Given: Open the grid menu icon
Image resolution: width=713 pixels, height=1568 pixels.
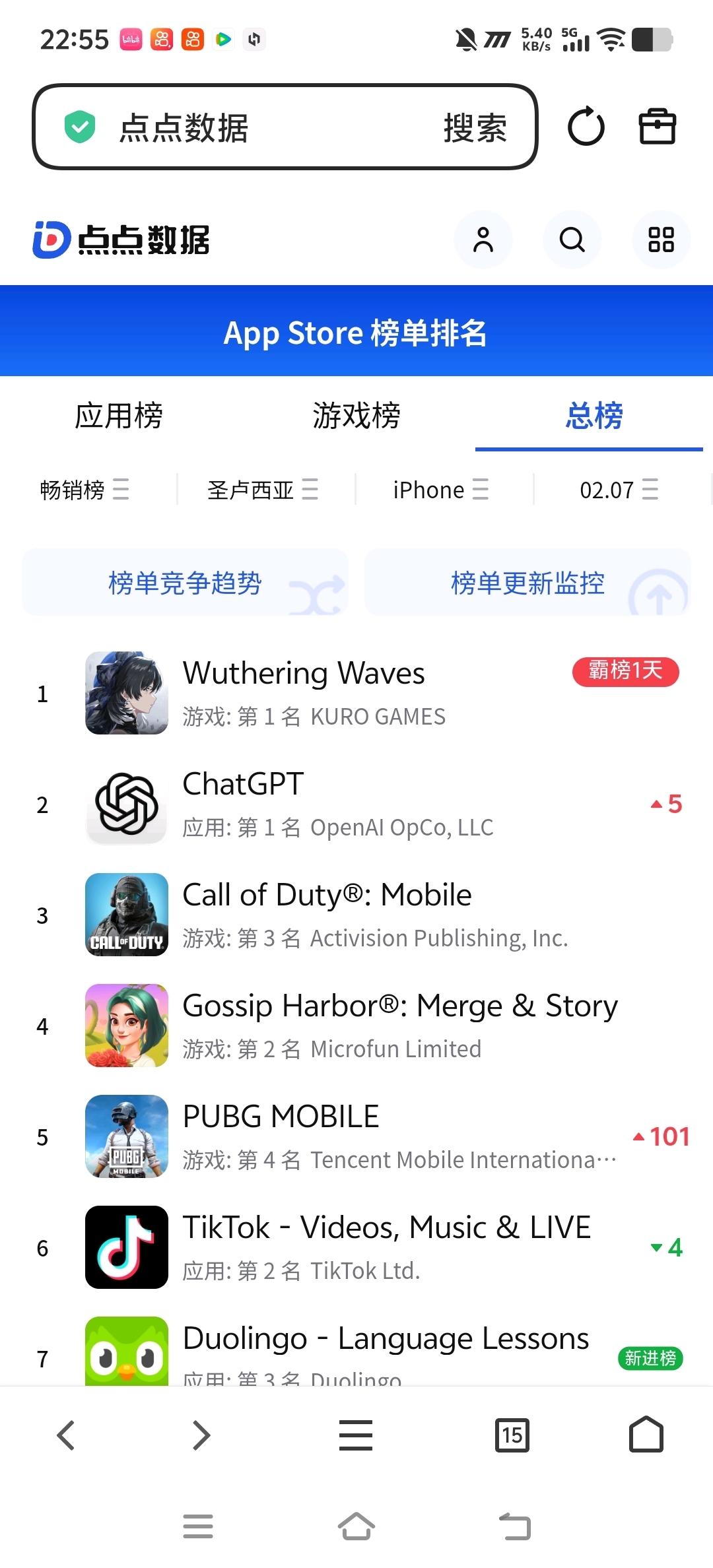Looking at the screenshot, I should [x=661, y=240].
